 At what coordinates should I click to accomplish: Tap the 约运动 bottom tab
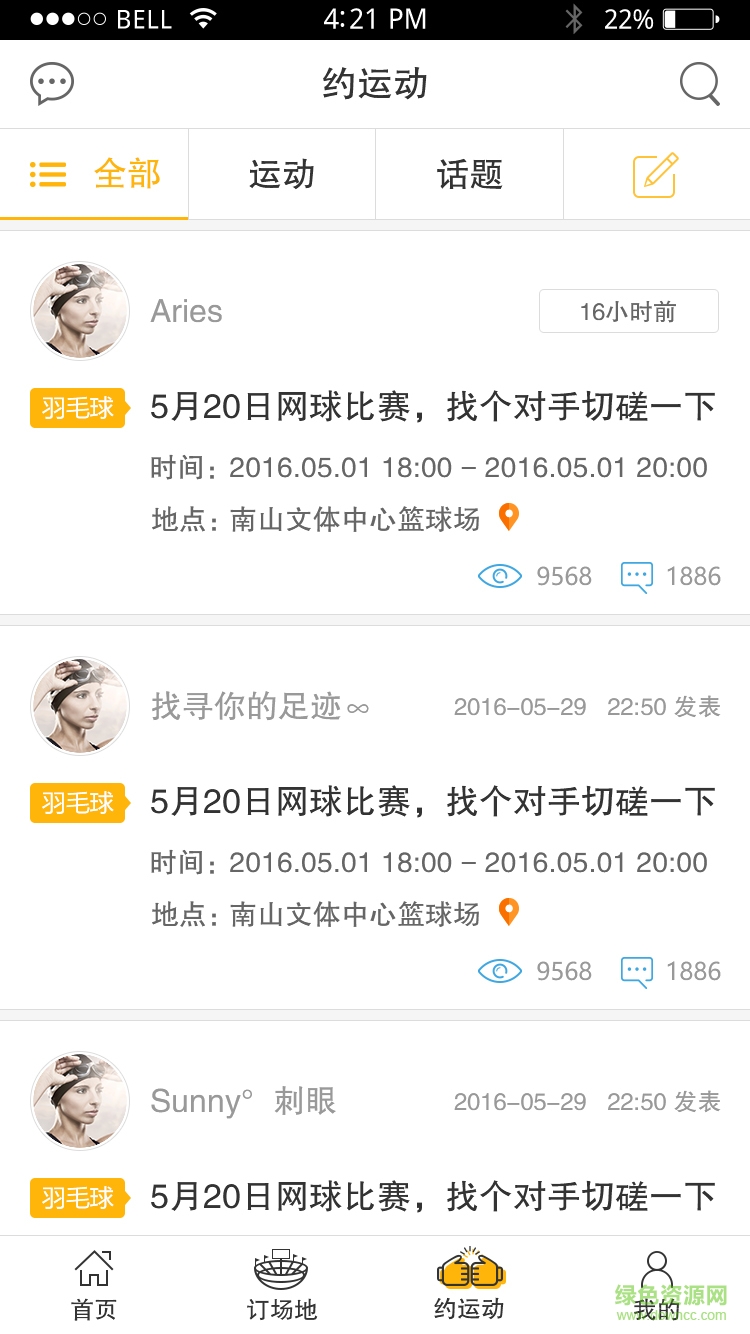(x=469, y=1286)
